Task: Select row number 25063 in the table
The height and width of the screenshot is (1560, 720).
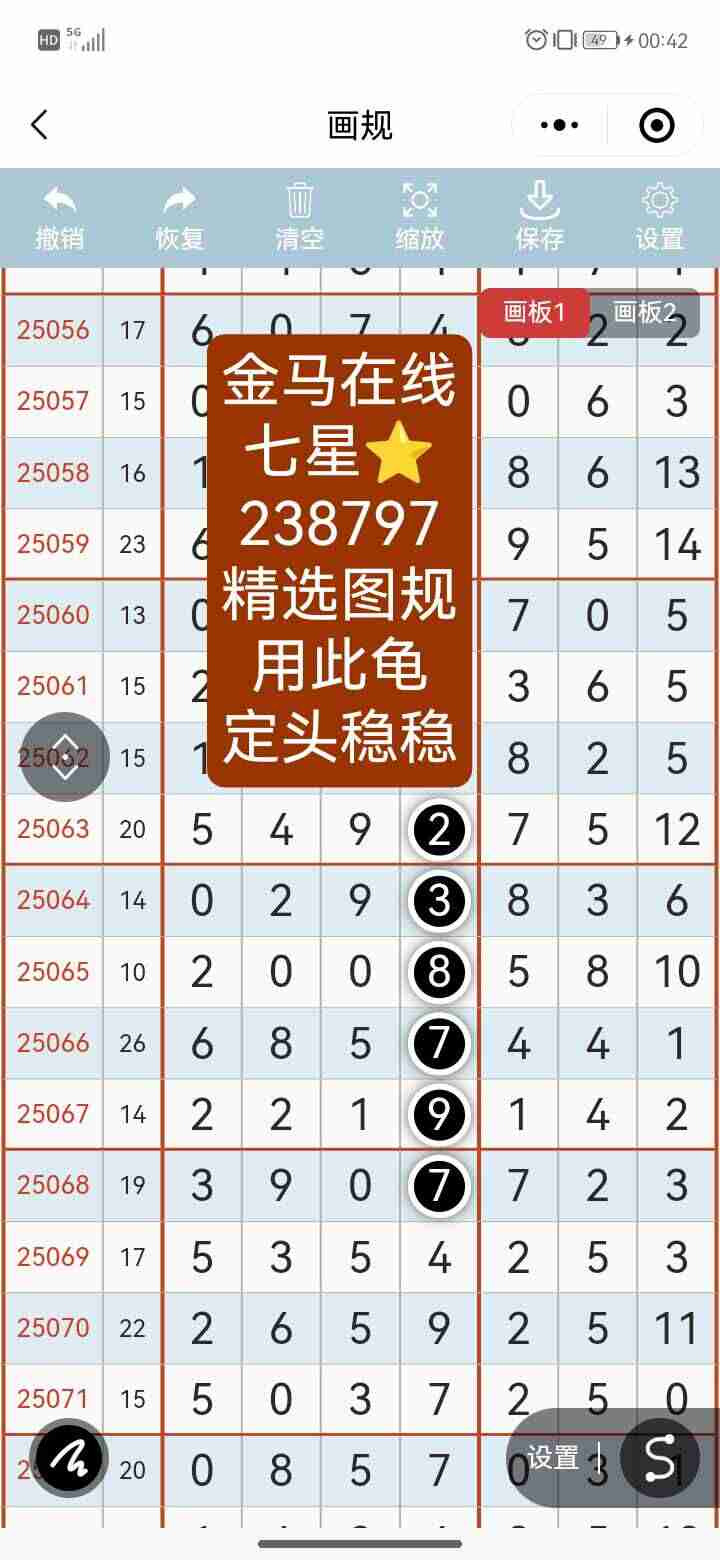Action: coord(53,830)
